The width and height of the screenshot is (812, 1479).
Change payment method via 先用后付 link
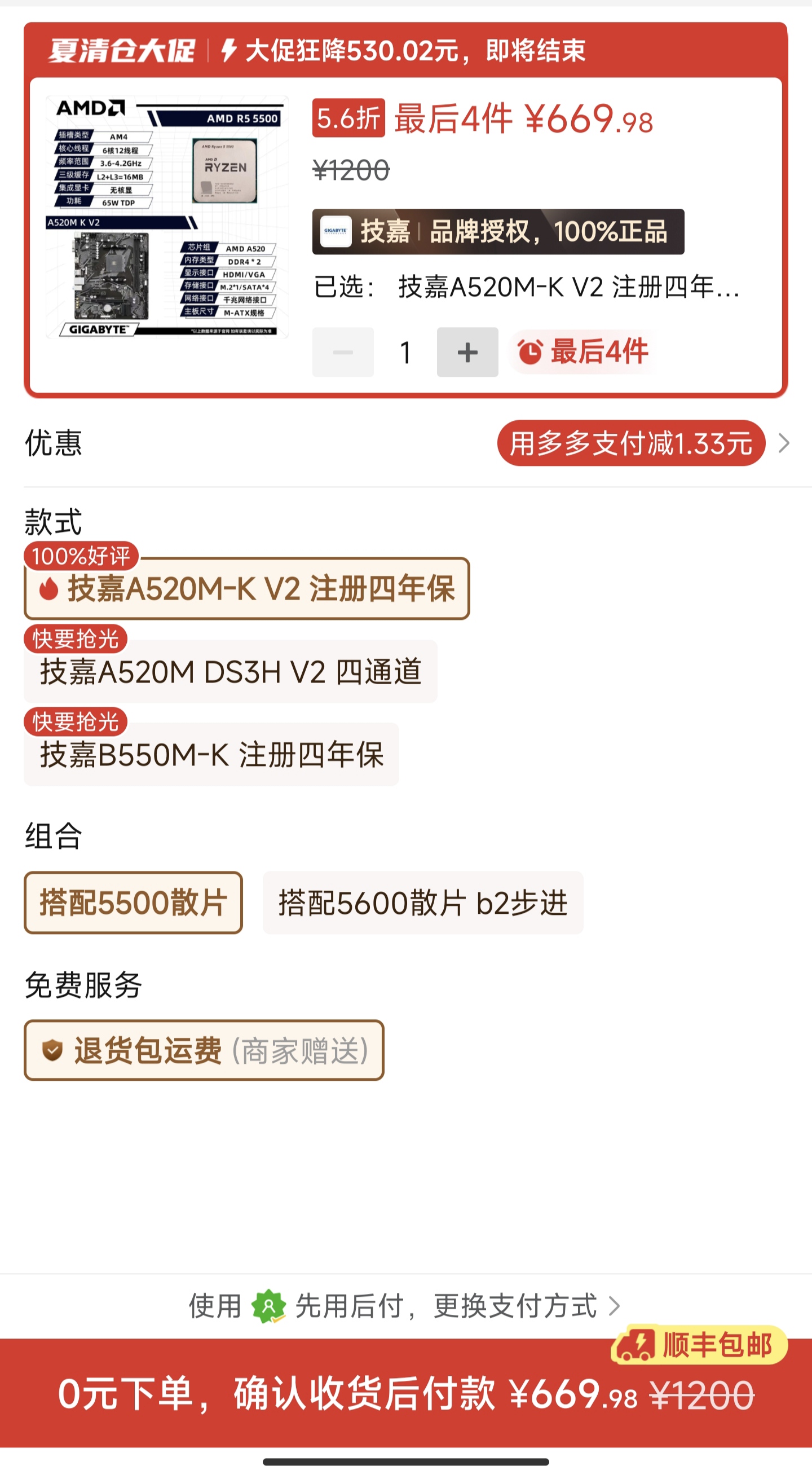(405, 1306)
